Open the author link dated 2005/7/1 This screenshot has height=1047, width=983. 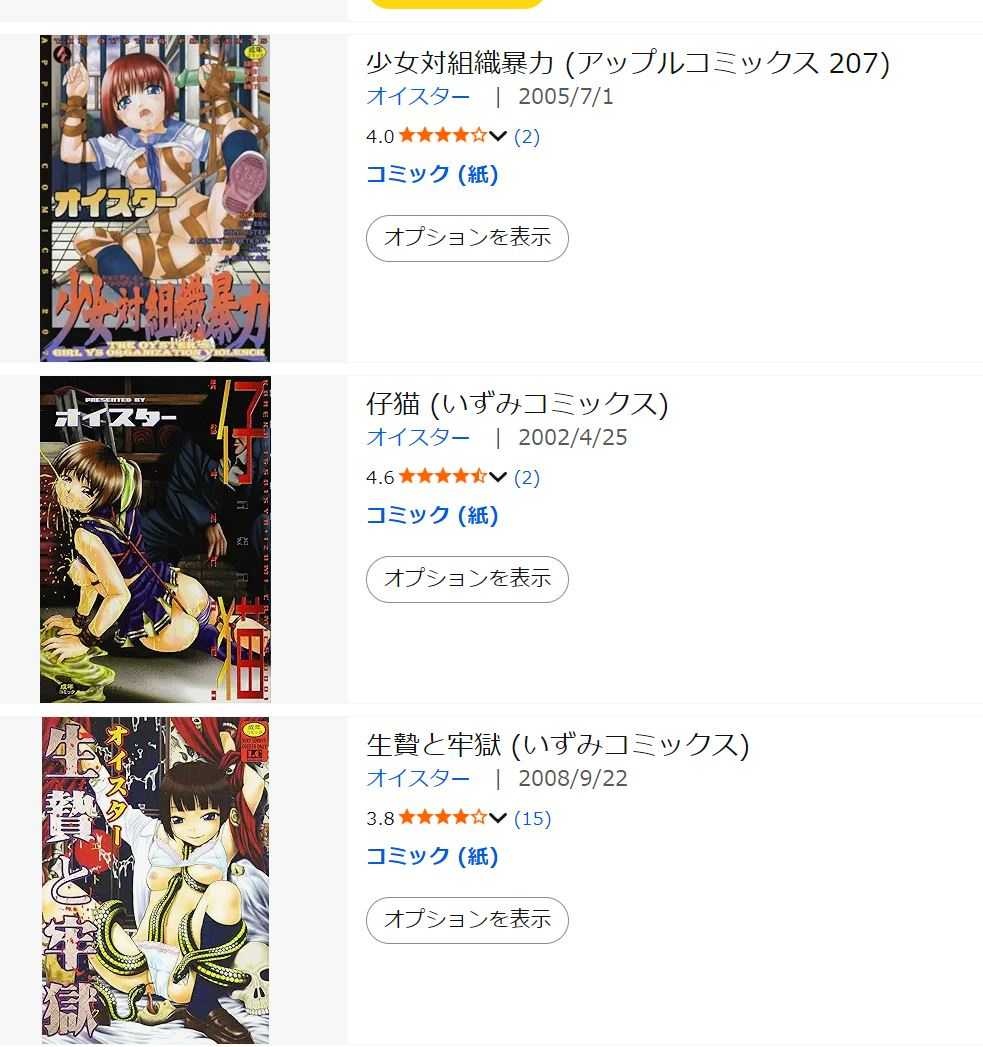coord(418,97)
